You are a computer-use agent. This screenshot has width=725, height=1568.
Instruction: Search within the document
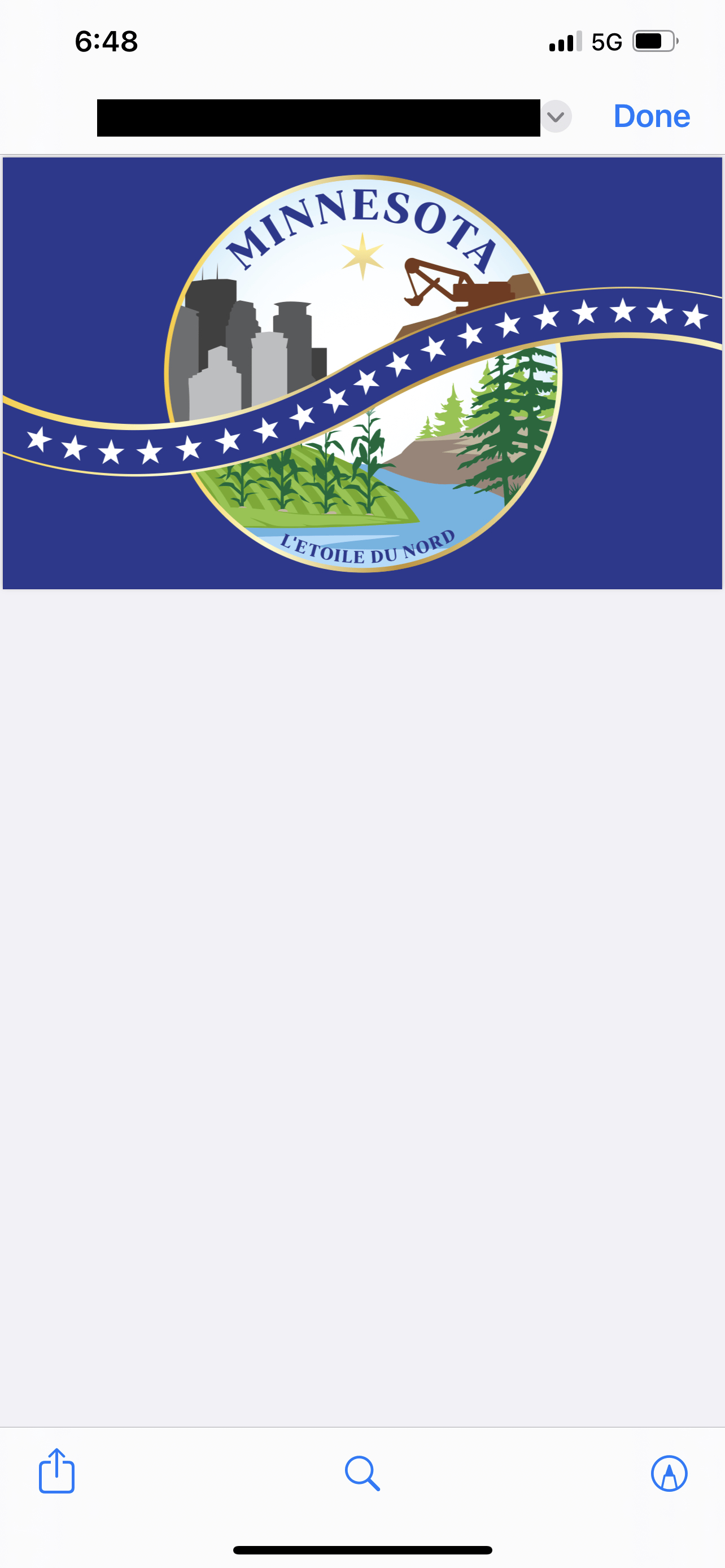pos(362,1473)
